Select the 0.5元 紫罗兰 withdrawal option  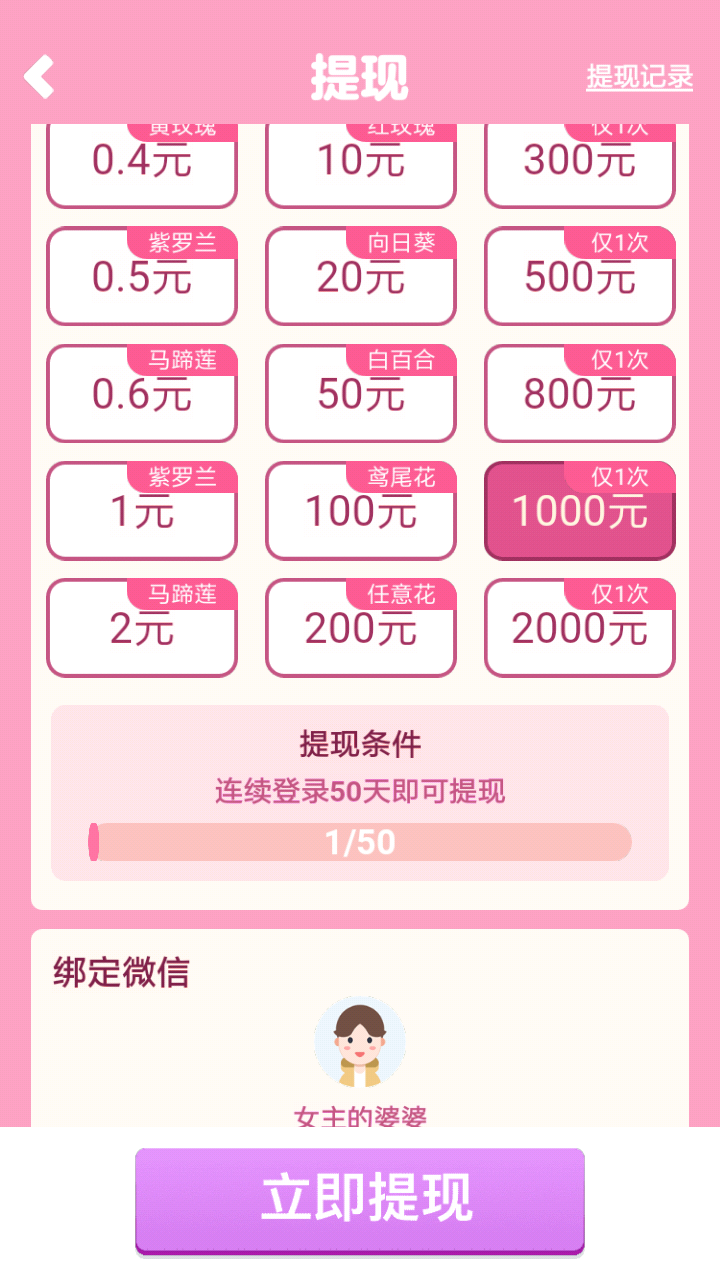(x=142, y=277)
